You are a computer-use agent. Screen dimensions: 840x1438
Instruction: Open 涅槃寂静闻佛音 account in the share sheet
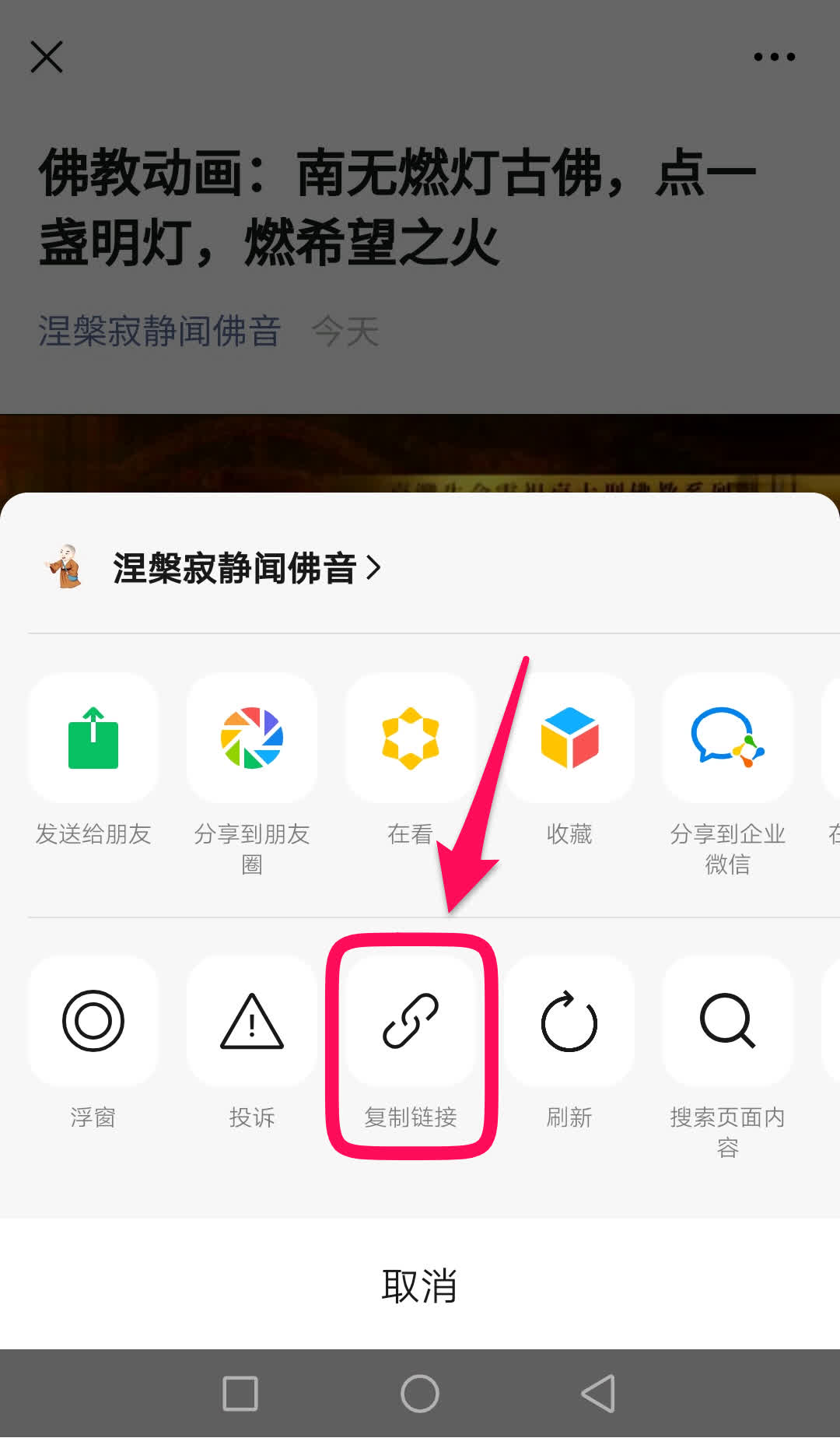(x=233, y=568)
